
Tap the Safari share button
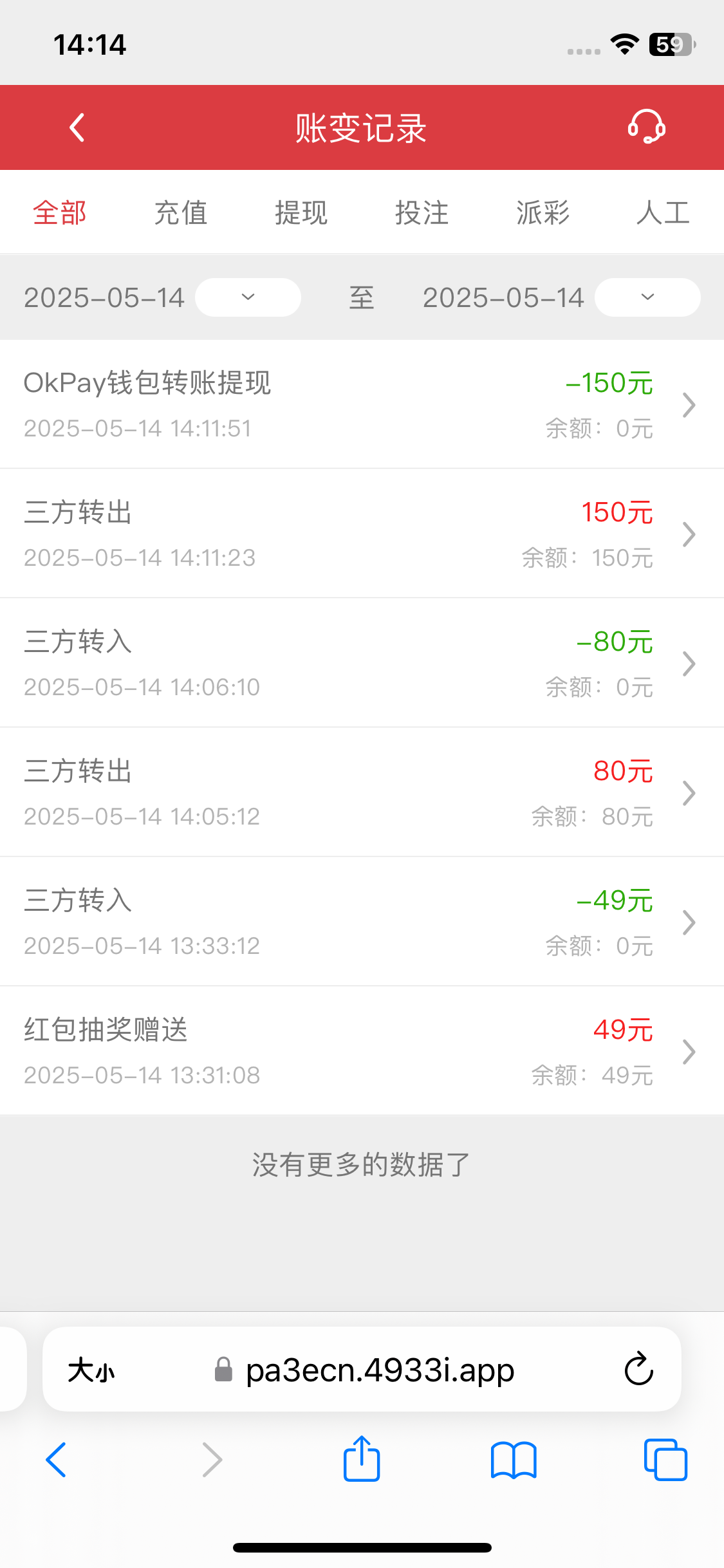362,1459
